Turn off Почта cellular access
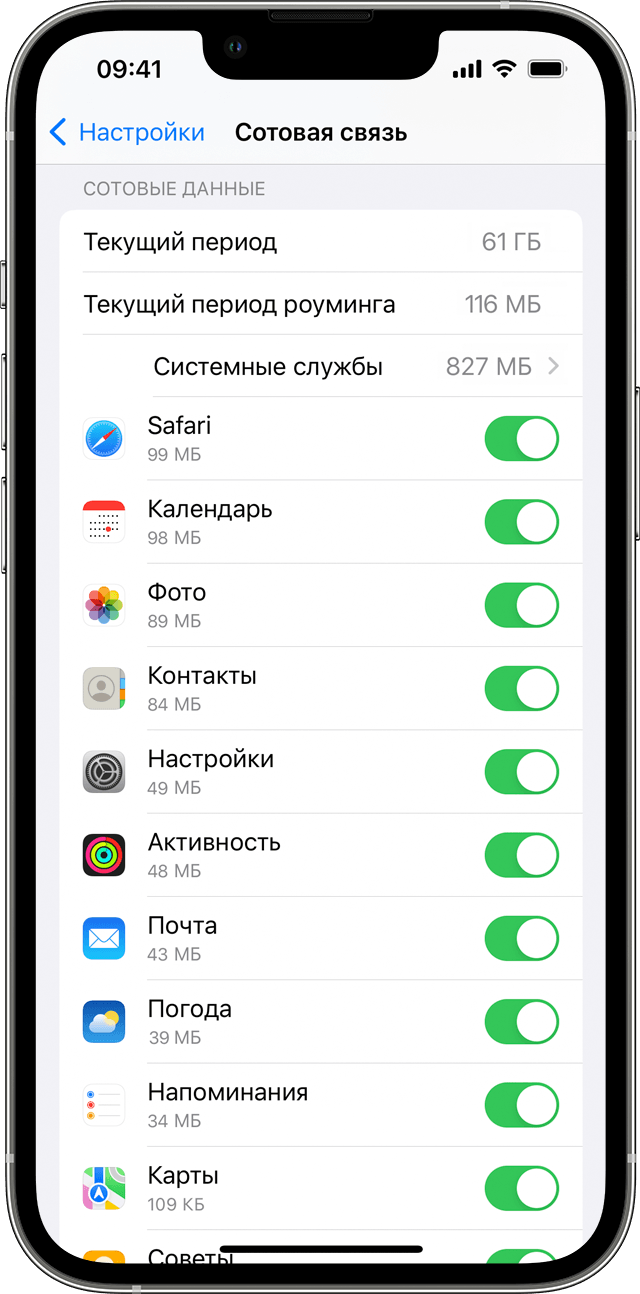Viewport: 640px width, 1294px height. (521, 939)
